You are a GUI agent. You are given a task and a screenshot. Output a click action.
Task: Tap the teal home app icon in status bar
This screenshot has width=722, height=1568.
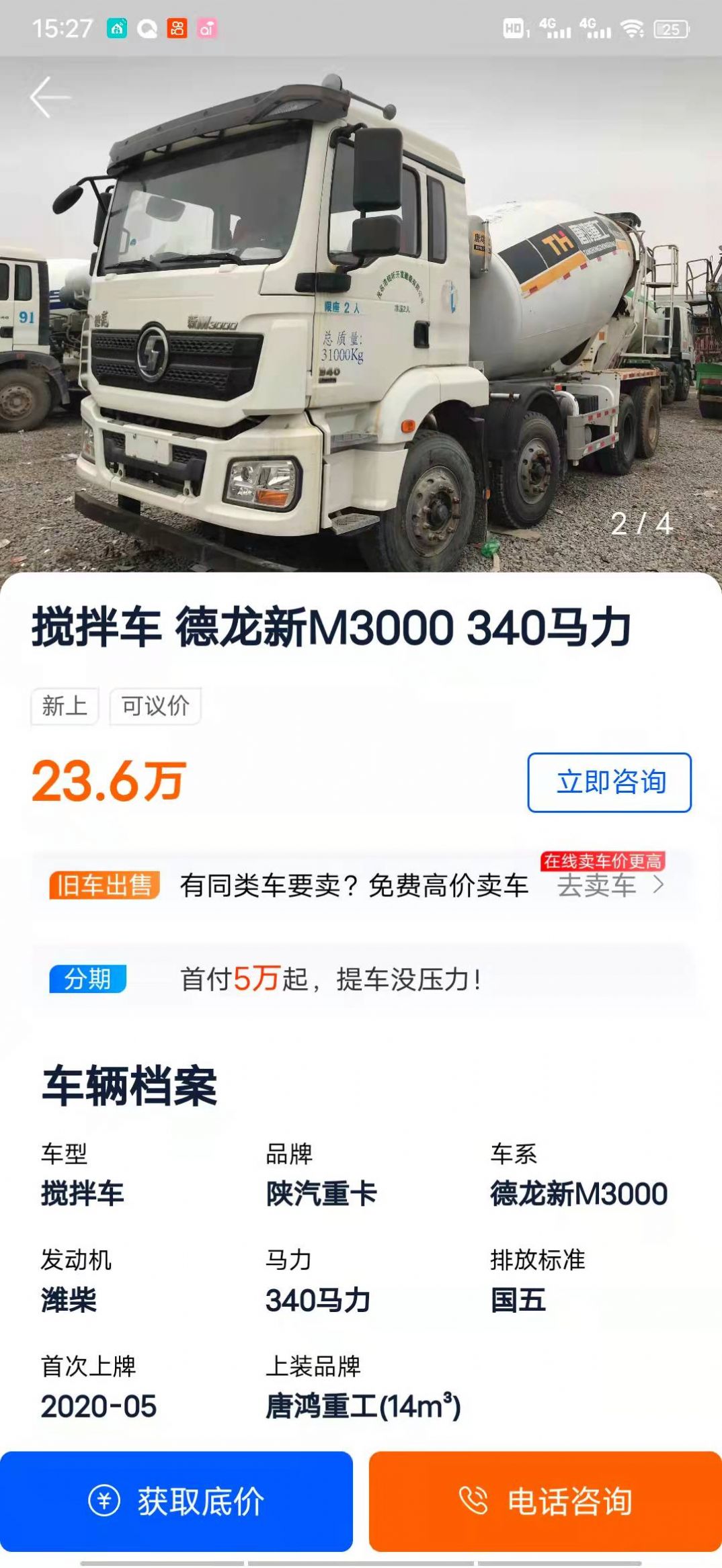point(118,28)
